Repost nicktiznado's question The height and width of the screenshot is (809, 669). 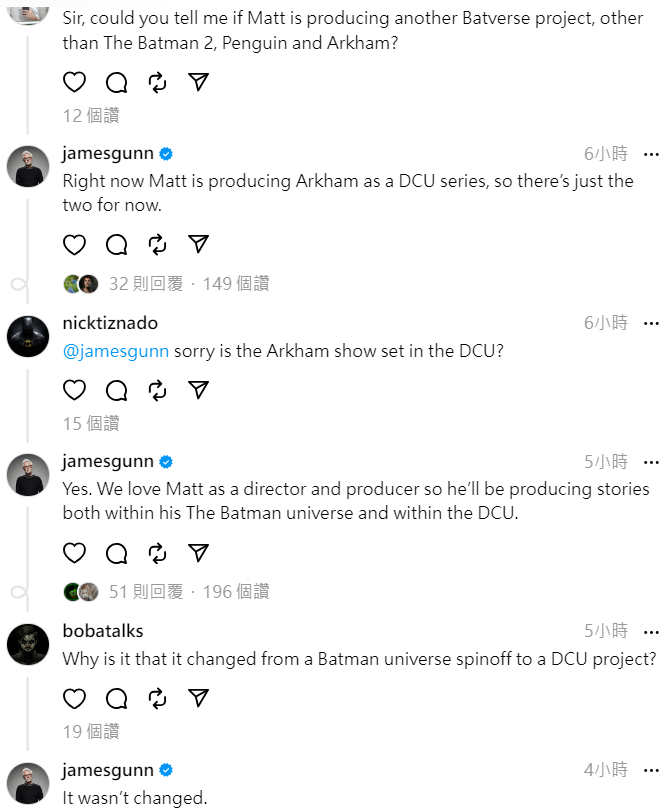157,390
